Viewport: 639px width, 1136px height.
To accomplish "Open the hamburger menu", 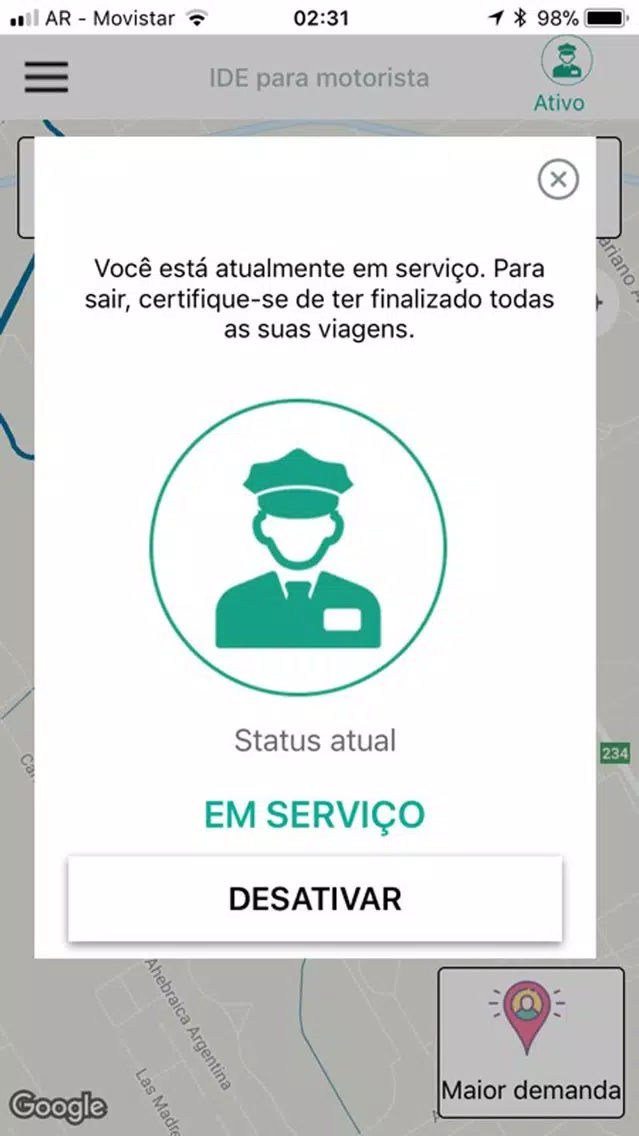I will (46, 77).
